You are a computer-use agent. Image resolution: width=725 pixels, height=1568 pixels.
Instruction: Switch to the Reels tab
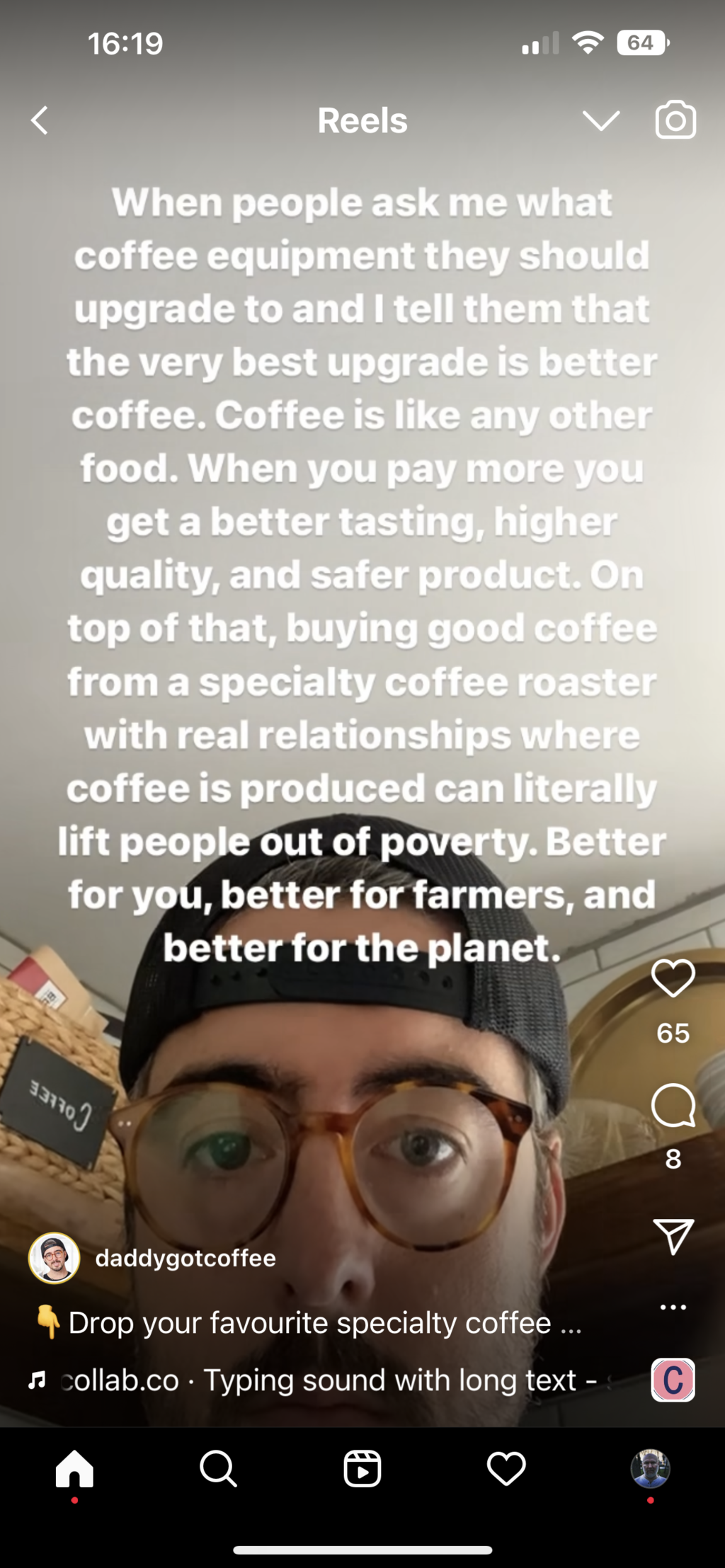[x=362, y=1469]
